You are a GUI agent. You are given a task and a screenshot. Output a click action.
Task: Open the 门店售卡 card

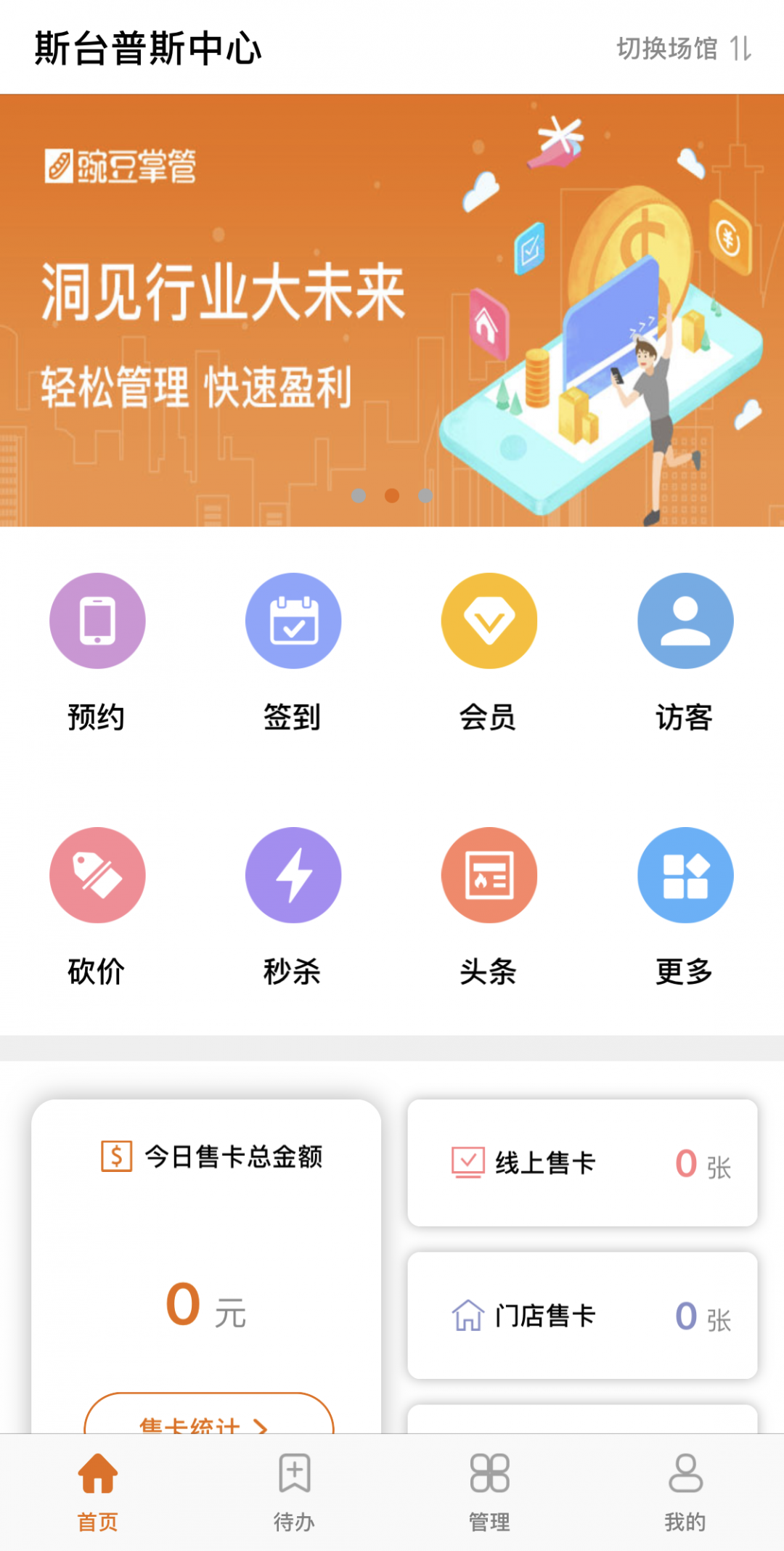point(582,1316)
